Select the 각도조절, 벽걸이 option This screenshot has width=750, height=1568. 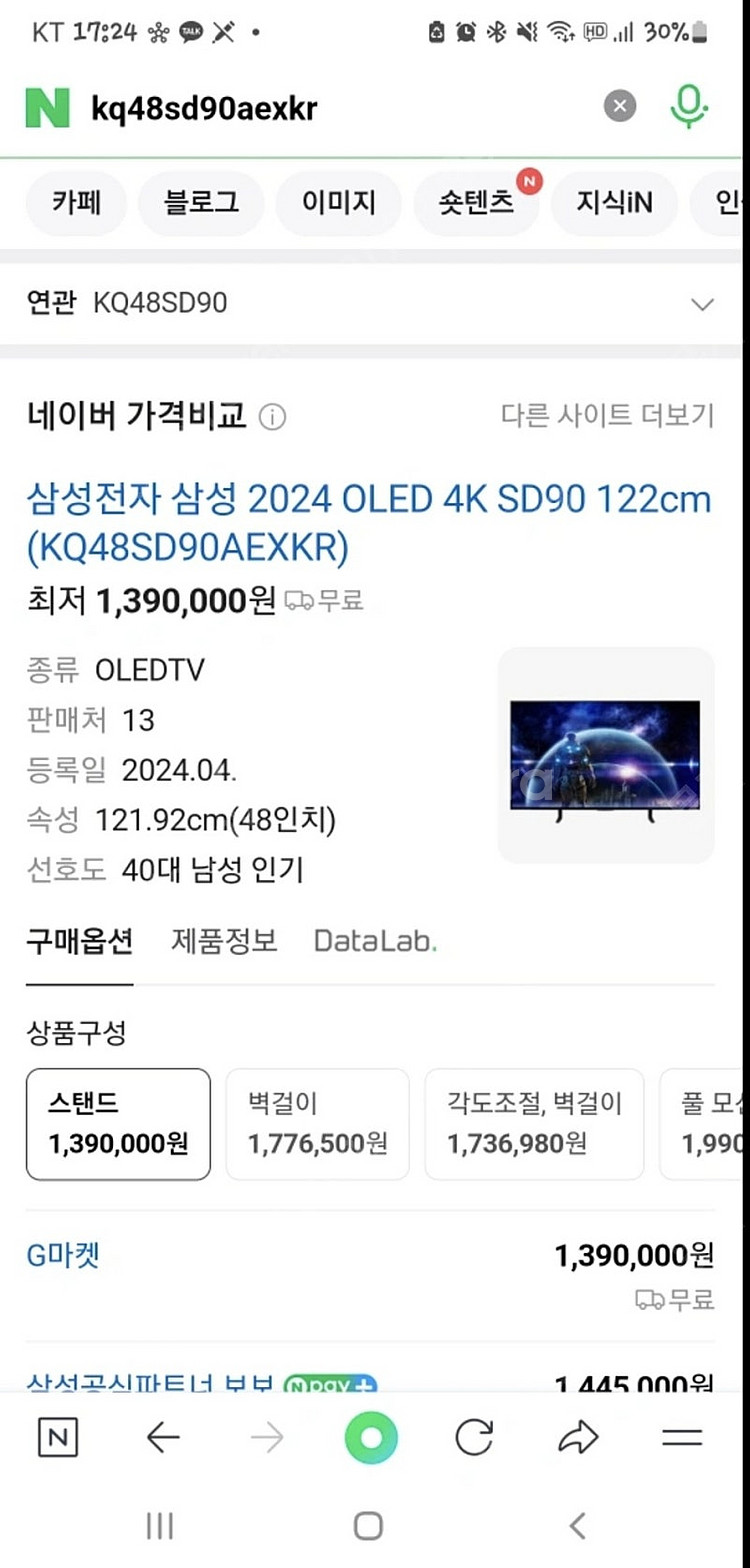point(534,1123)
